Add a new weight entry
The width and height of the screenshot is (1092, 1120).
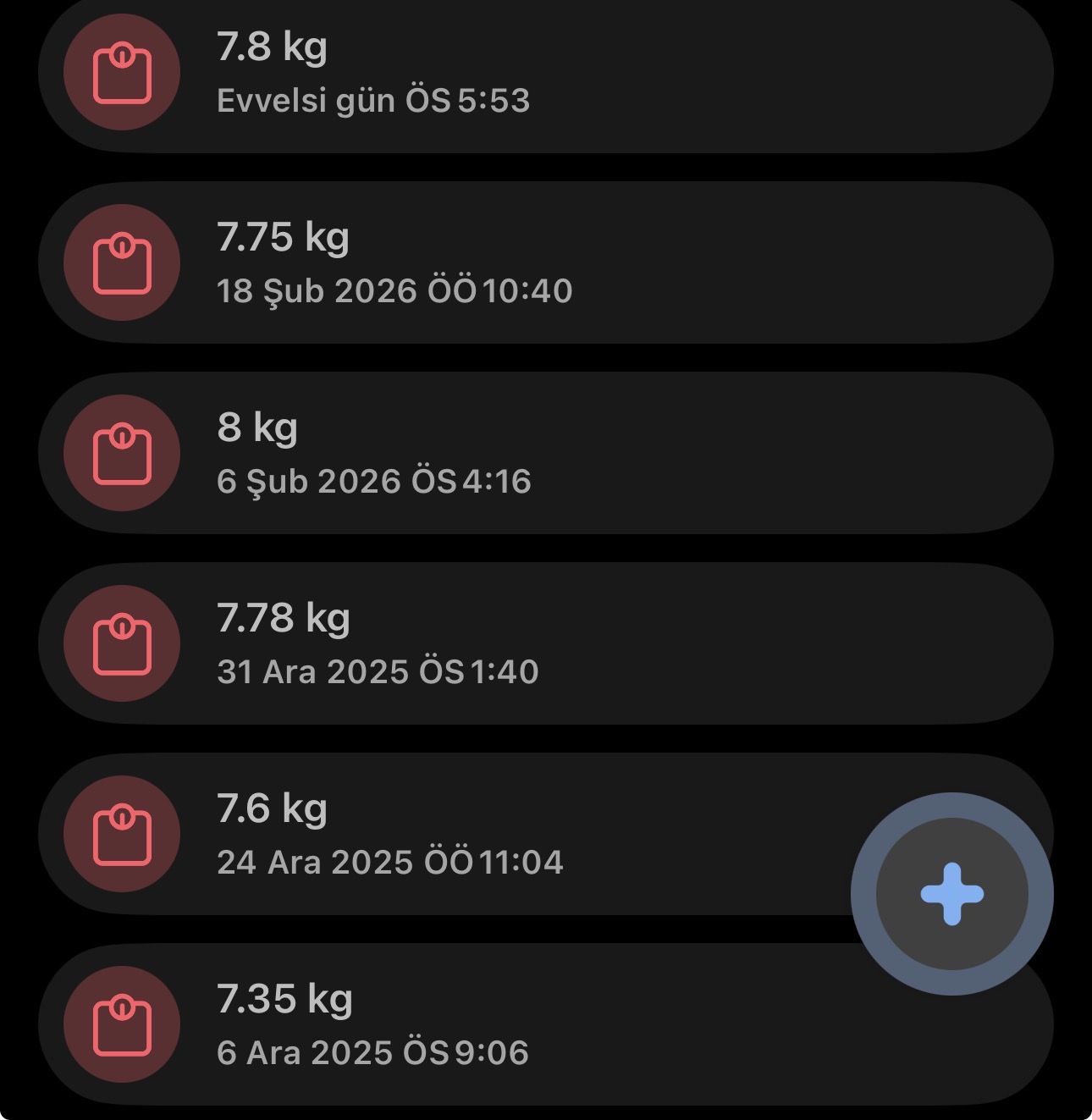pyautogui.click(x=951, y=893)
